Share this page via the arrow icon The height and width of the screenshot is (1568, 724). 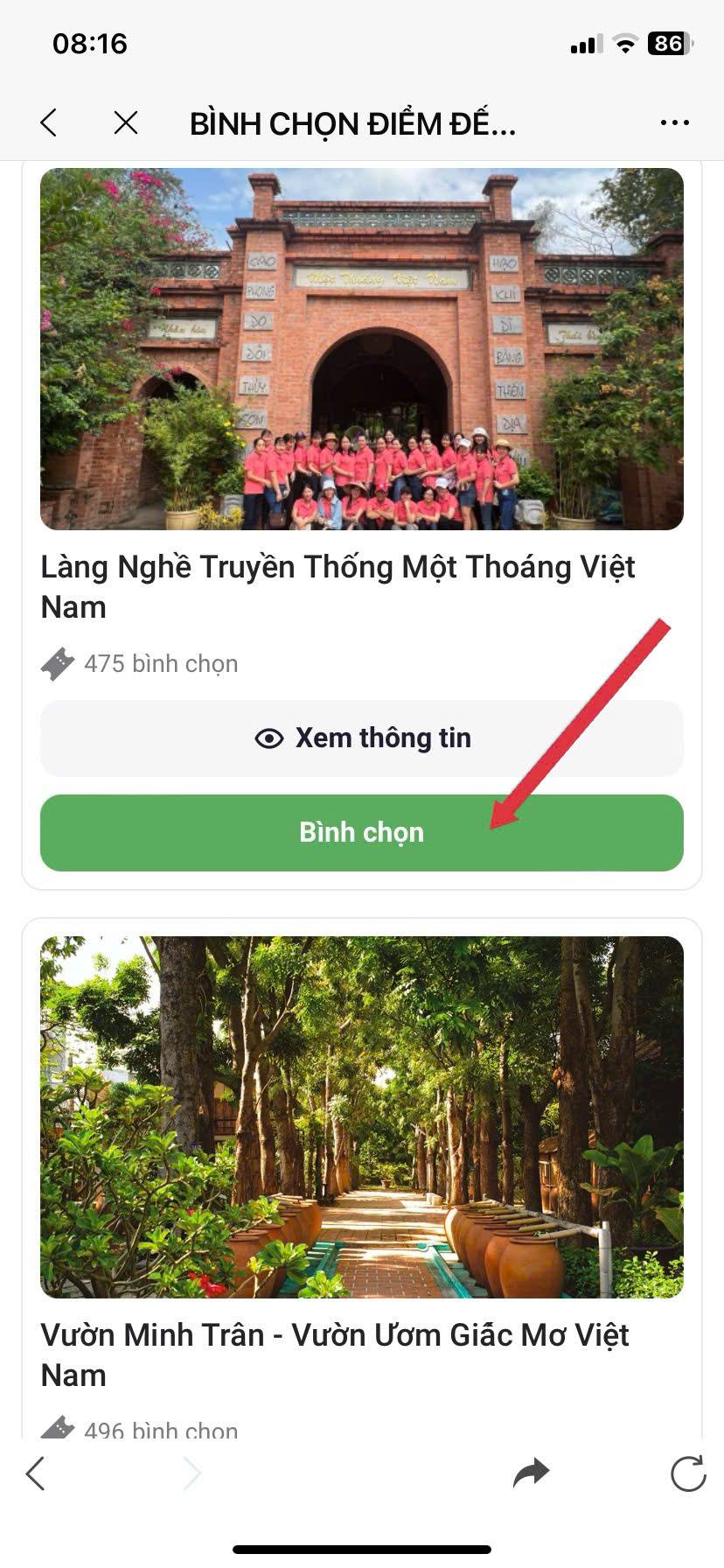coord(531,1473)
